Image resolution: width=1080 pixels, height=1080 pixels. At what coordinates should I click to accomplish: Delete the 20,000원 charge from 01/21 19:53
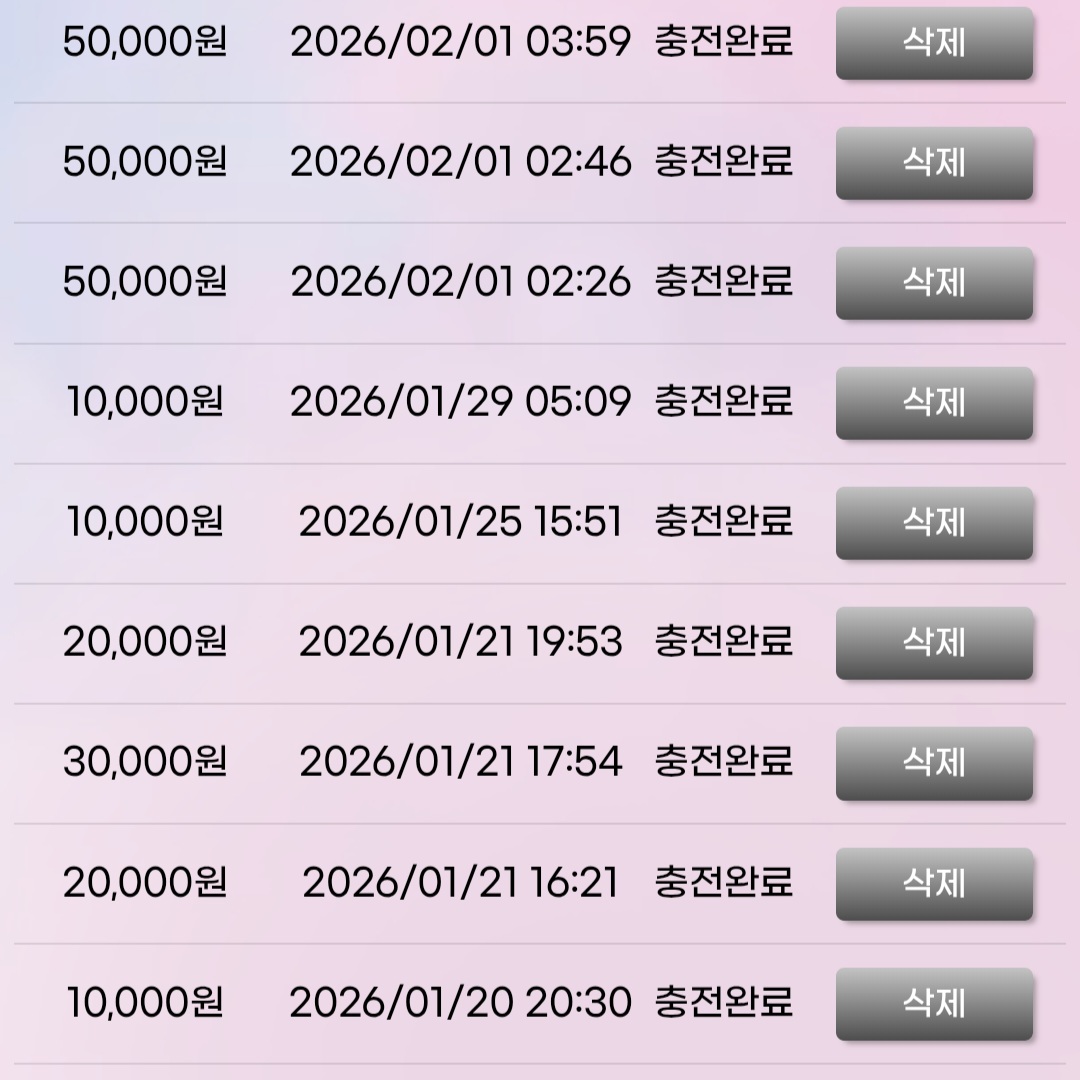[934, 643]
